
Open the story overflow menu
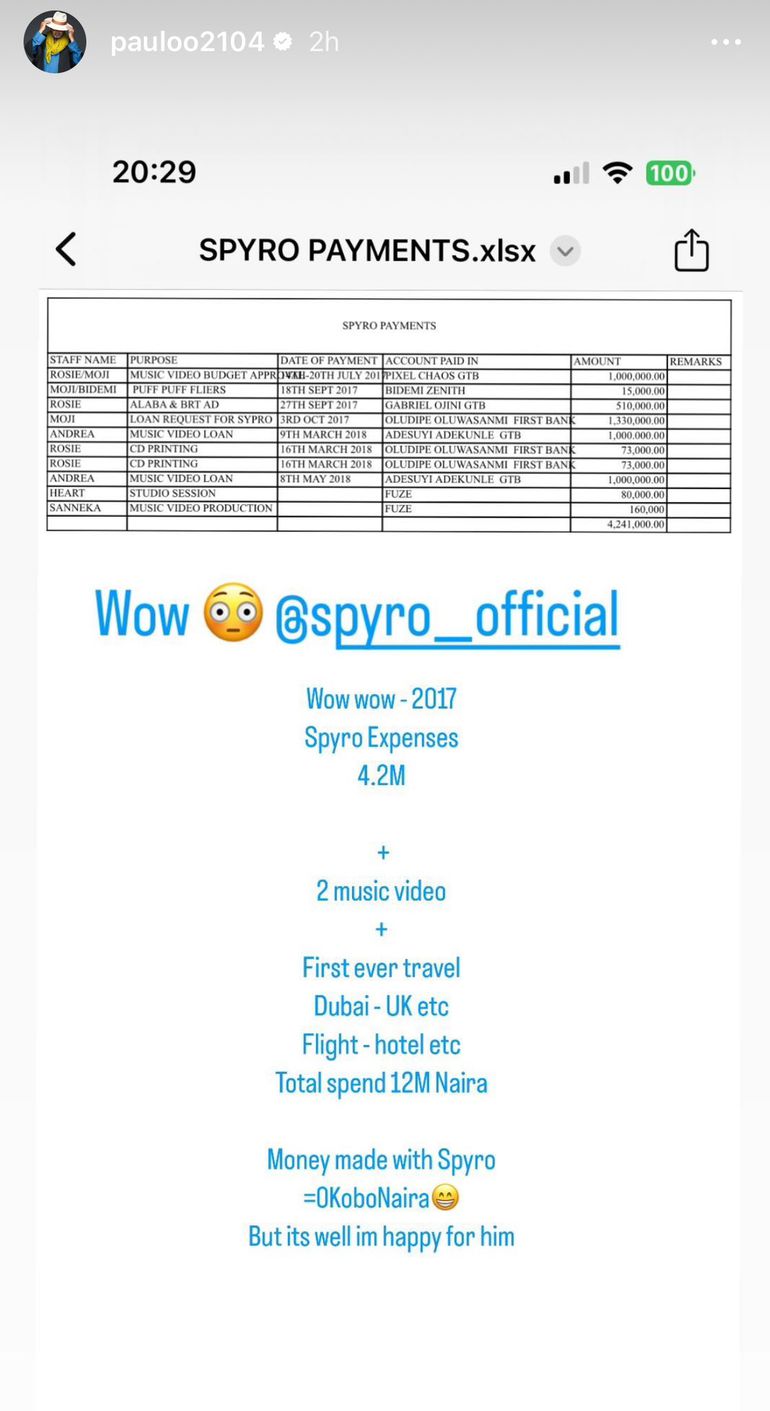tap(727, 42)
